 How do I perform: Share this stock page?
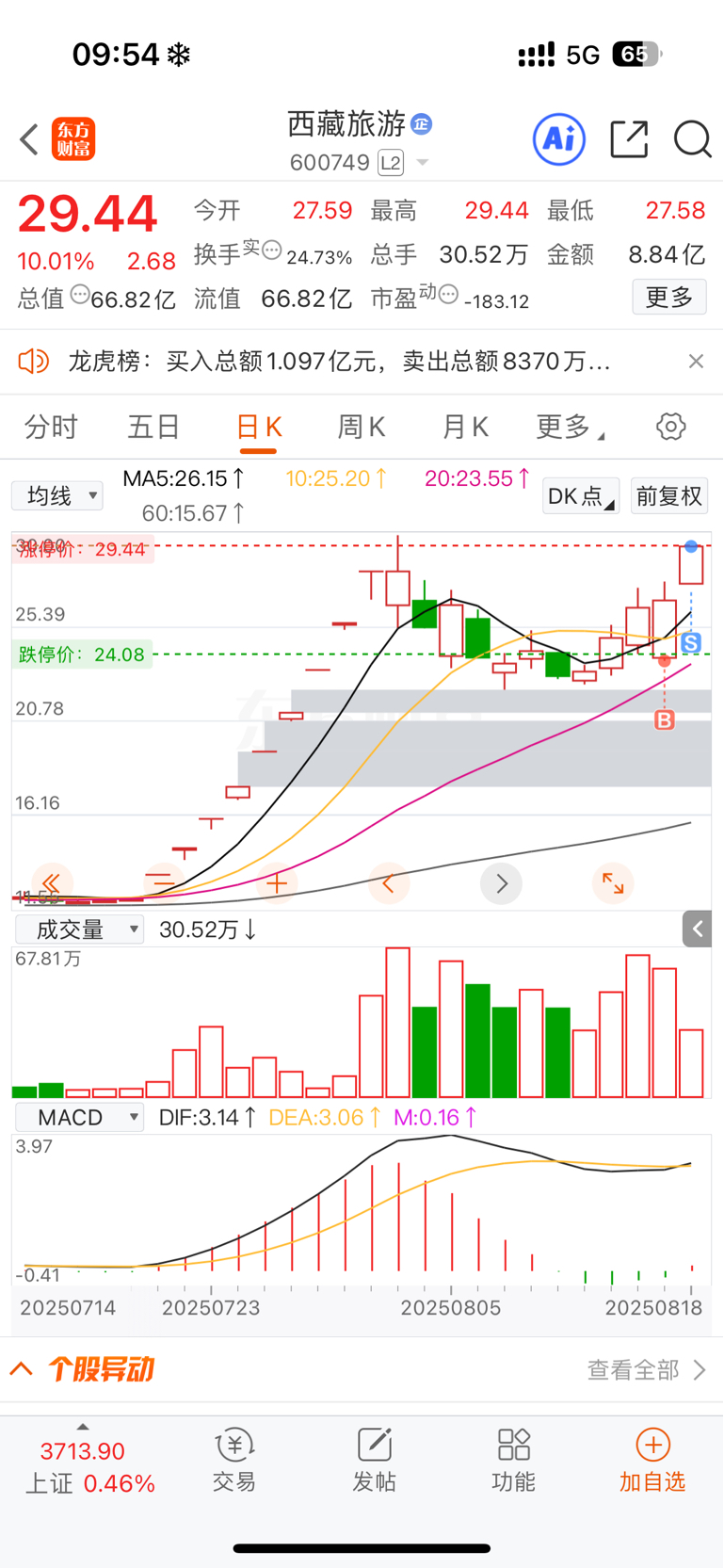pos(629,139)
